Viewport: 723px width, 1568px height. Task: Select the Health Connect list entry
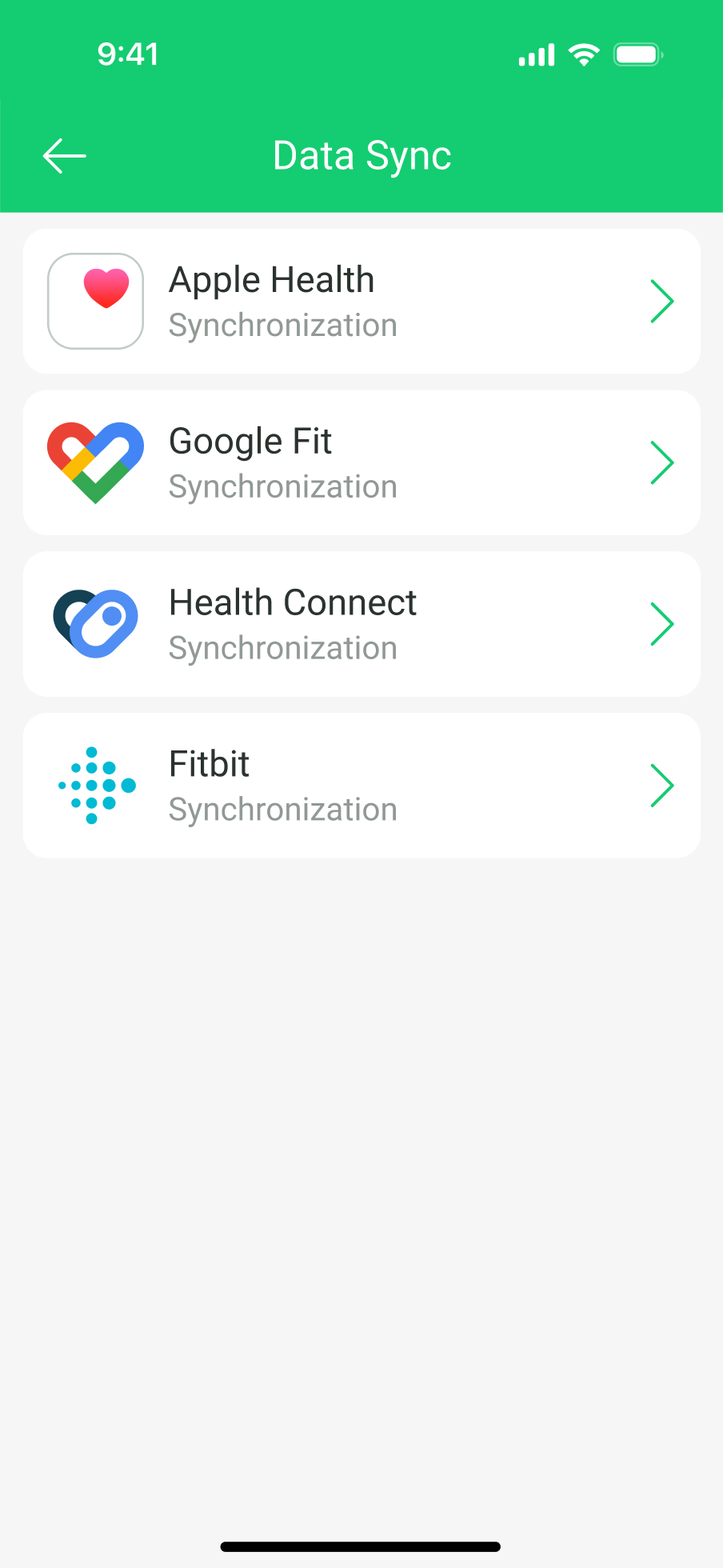click(x=361, y=624)
